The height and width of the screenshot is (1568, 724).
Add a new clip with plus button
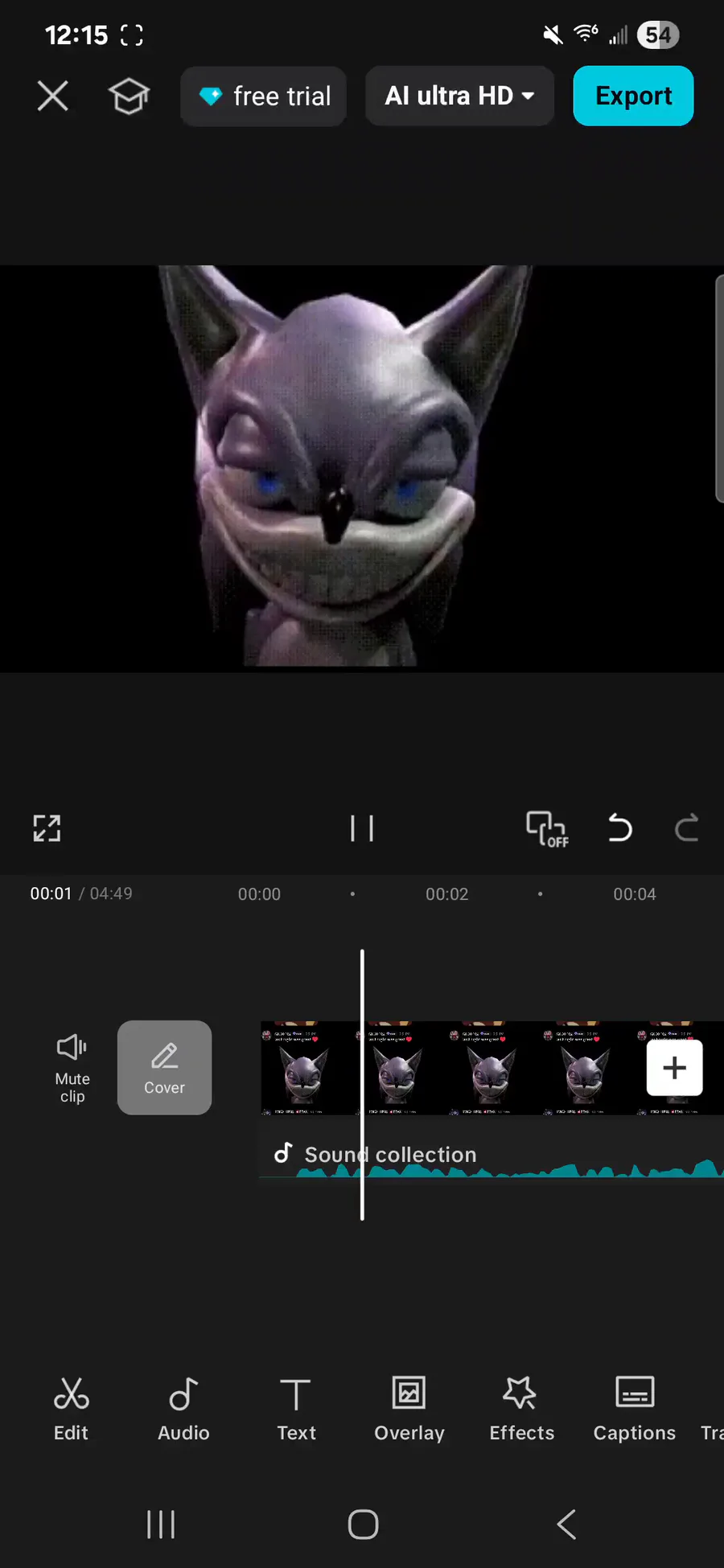674,1067
